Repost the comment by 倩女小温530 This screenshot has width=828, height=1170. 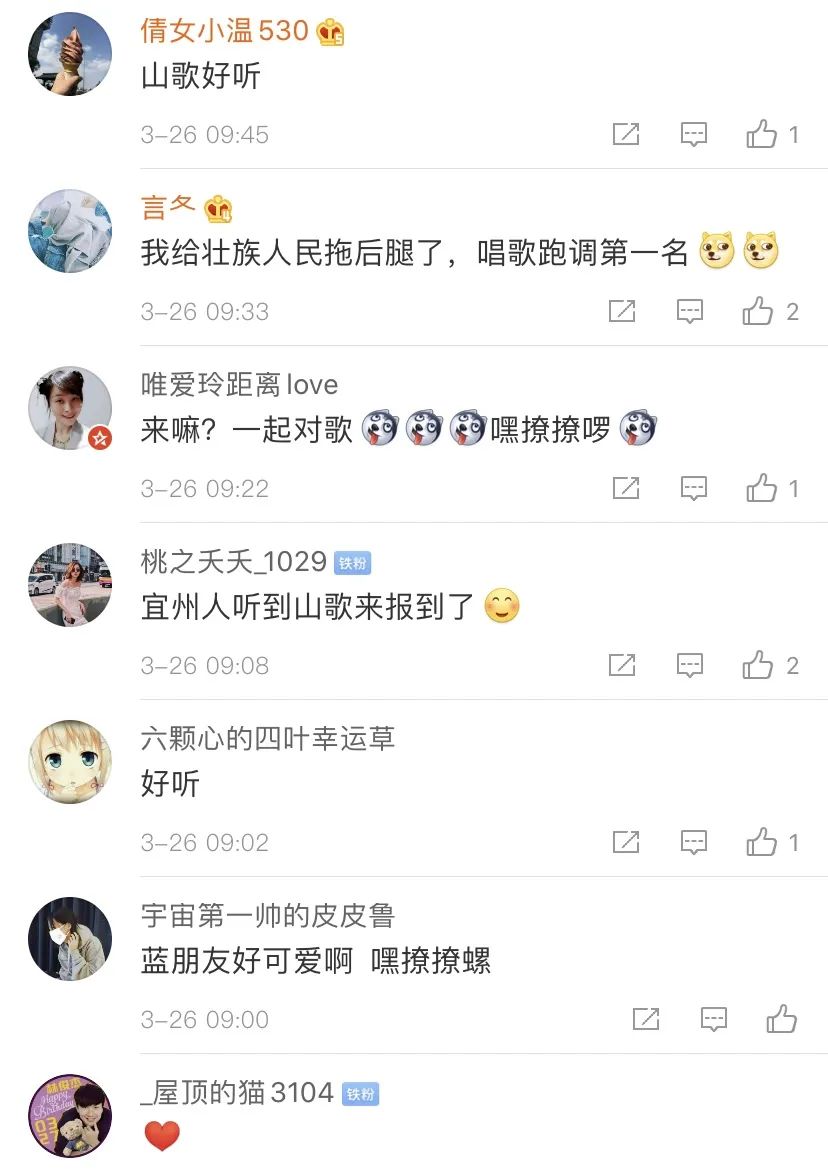coord(626,134)
